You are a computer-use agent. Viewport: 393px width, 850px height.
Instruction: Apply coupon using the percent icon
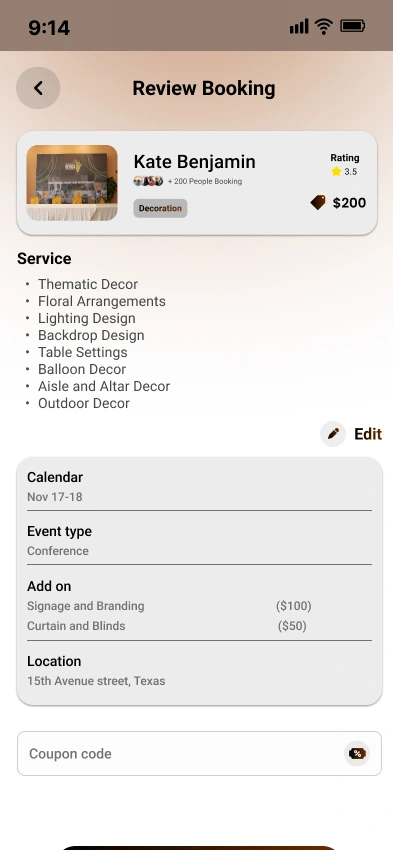point(357,754)
